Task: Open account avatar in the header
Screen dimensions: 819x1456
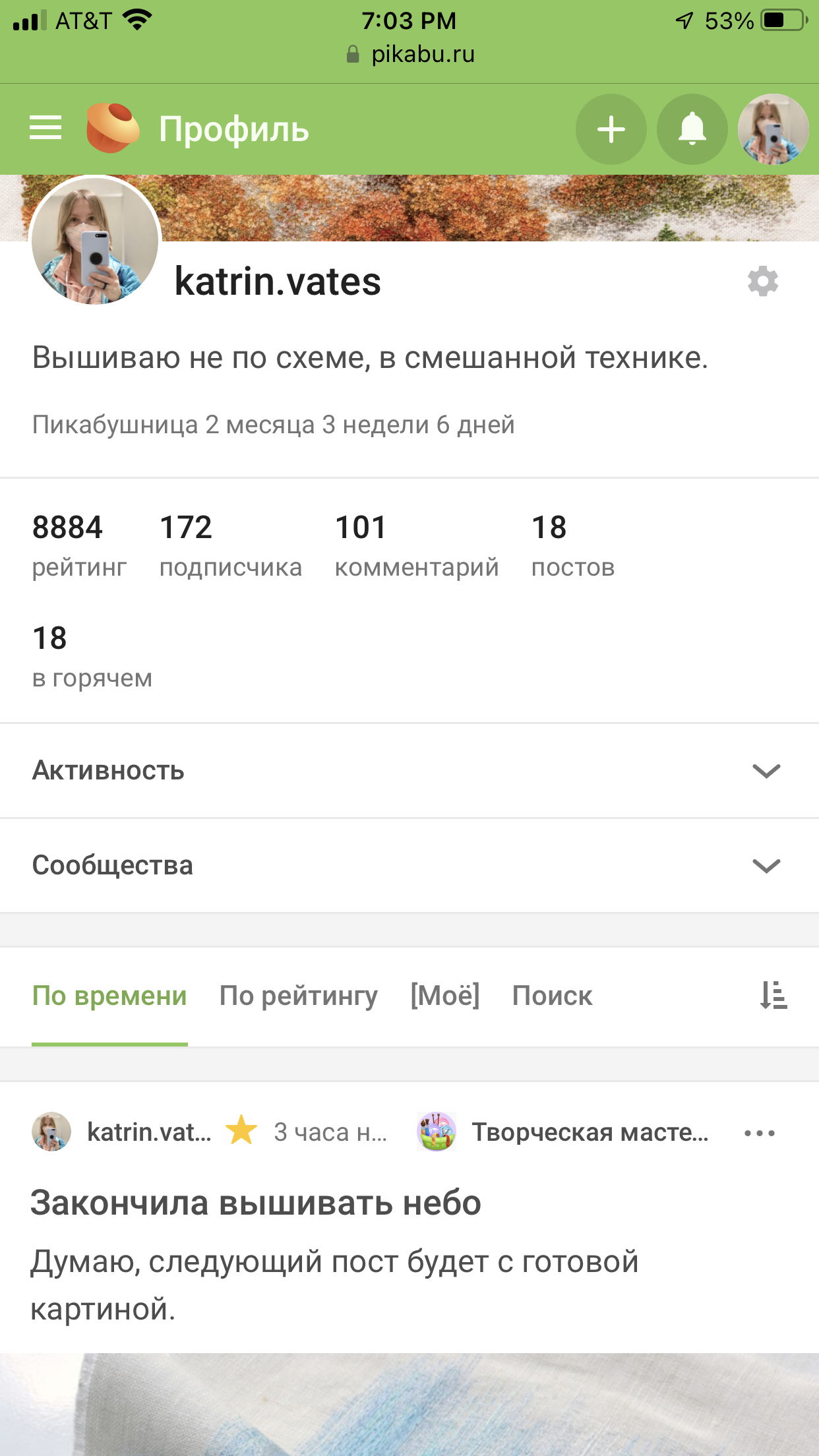Action: (772, 129)
